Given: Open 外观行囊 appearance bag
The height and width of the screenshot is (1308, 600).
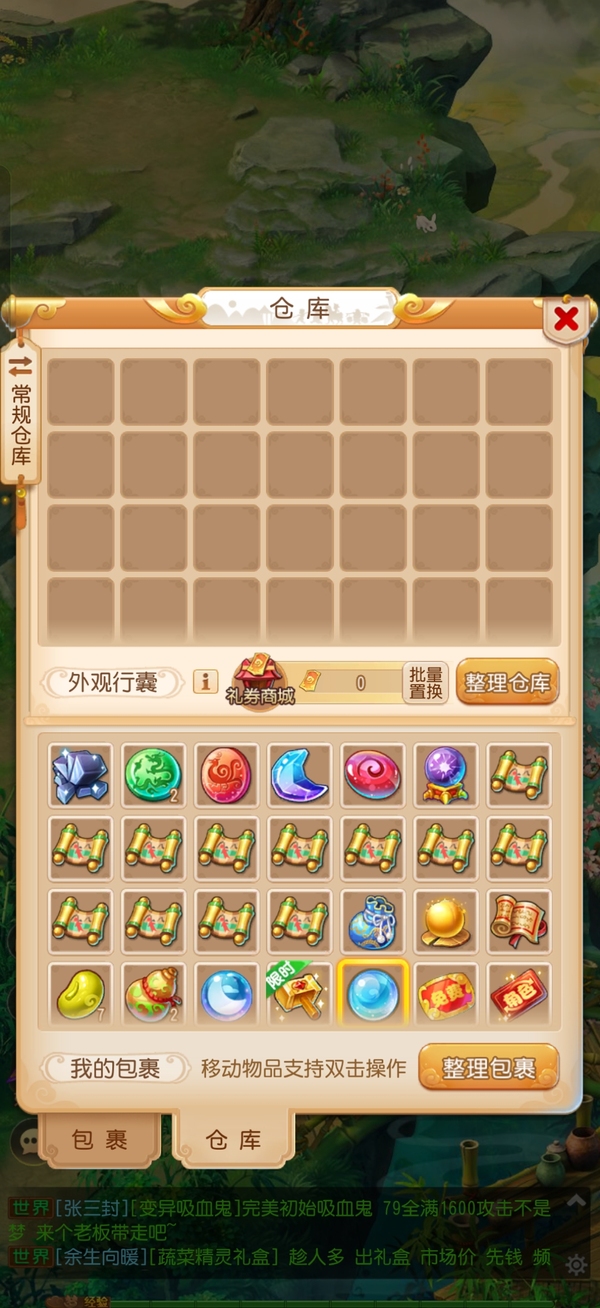Looking at the screenshot, I should coord(113,682).
